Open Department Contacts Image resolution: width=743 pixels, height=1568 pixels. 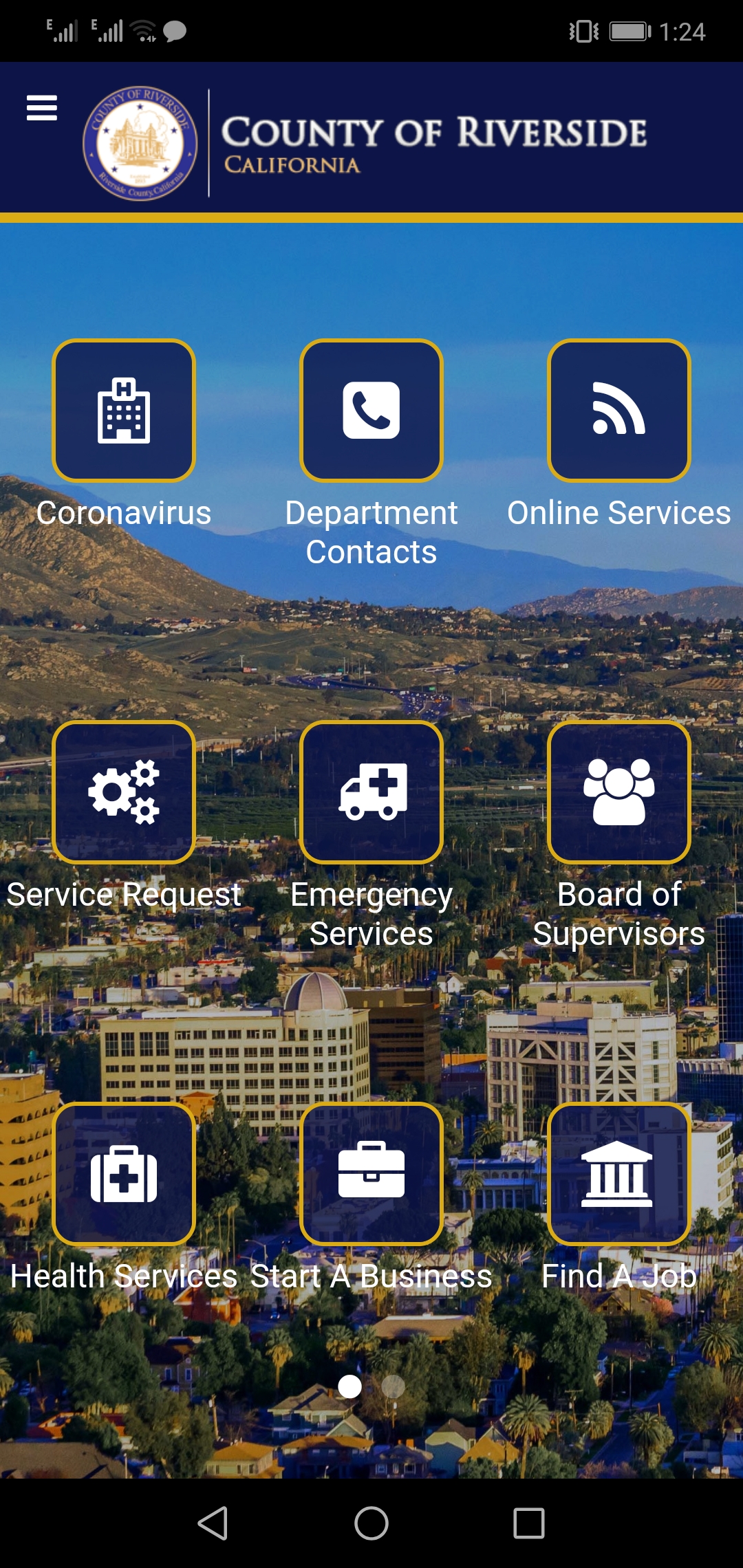point(371,411)
